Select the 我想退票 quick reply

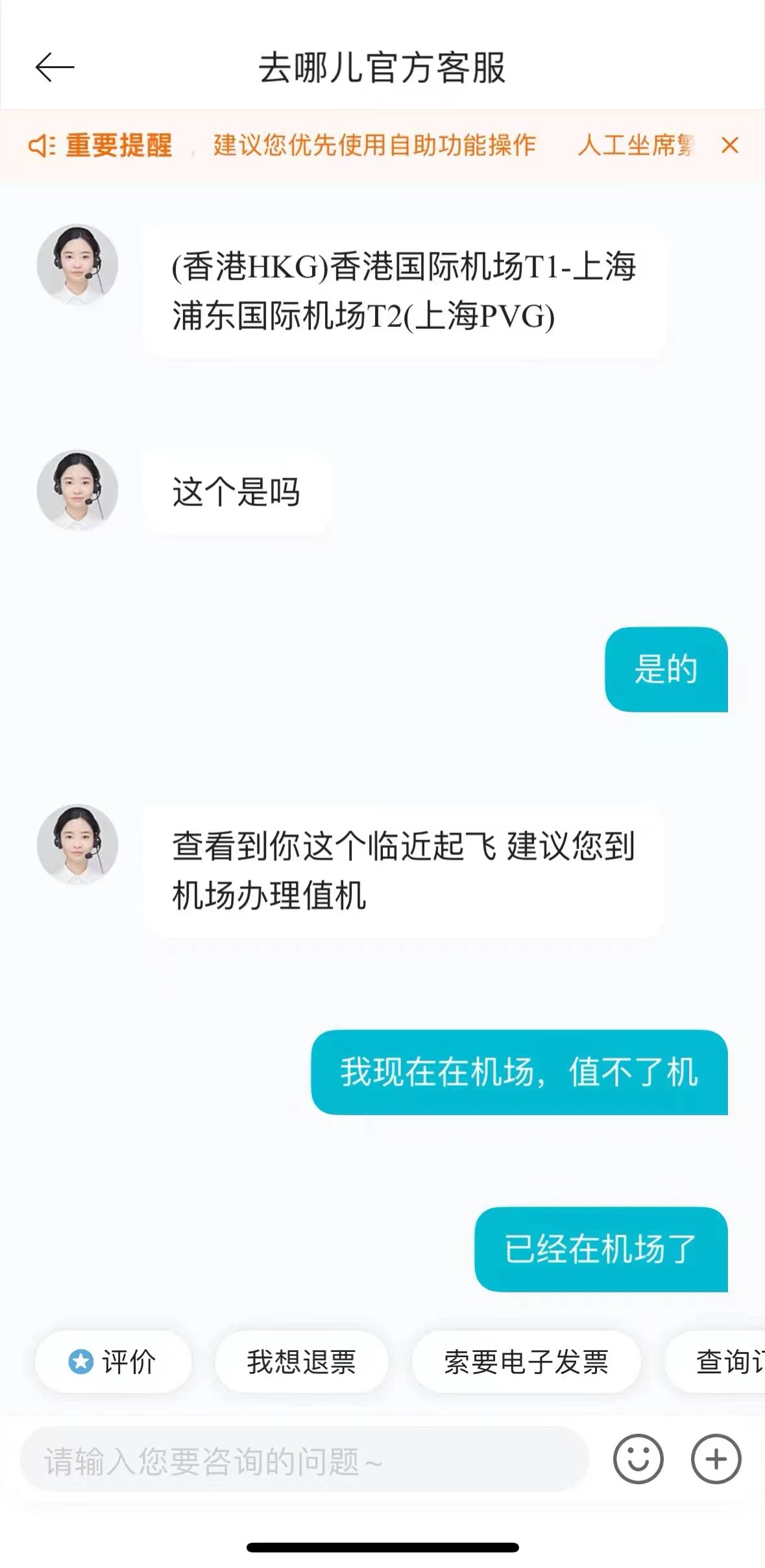pyautogui.click(x=302, y=1362)
